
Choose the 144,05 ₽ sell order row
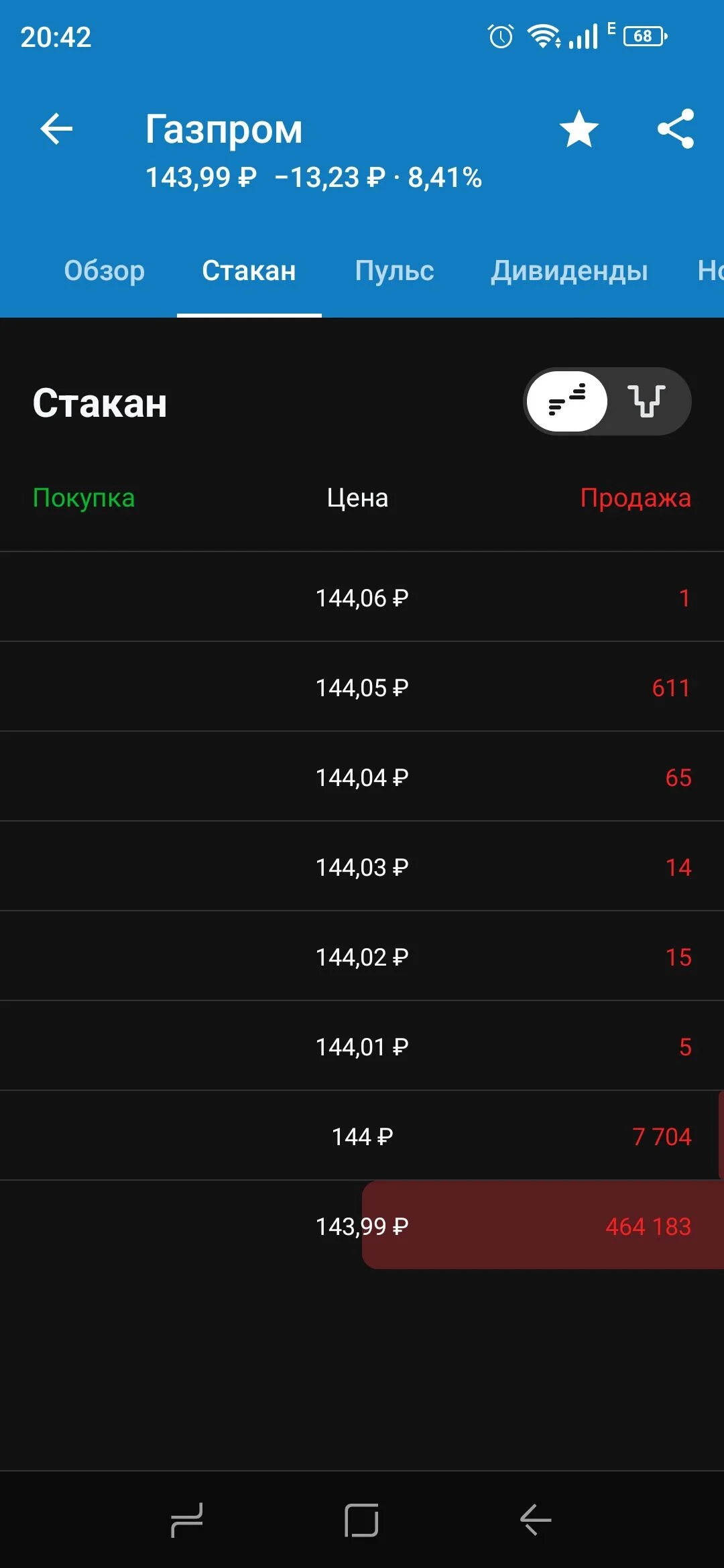[362, 687]
